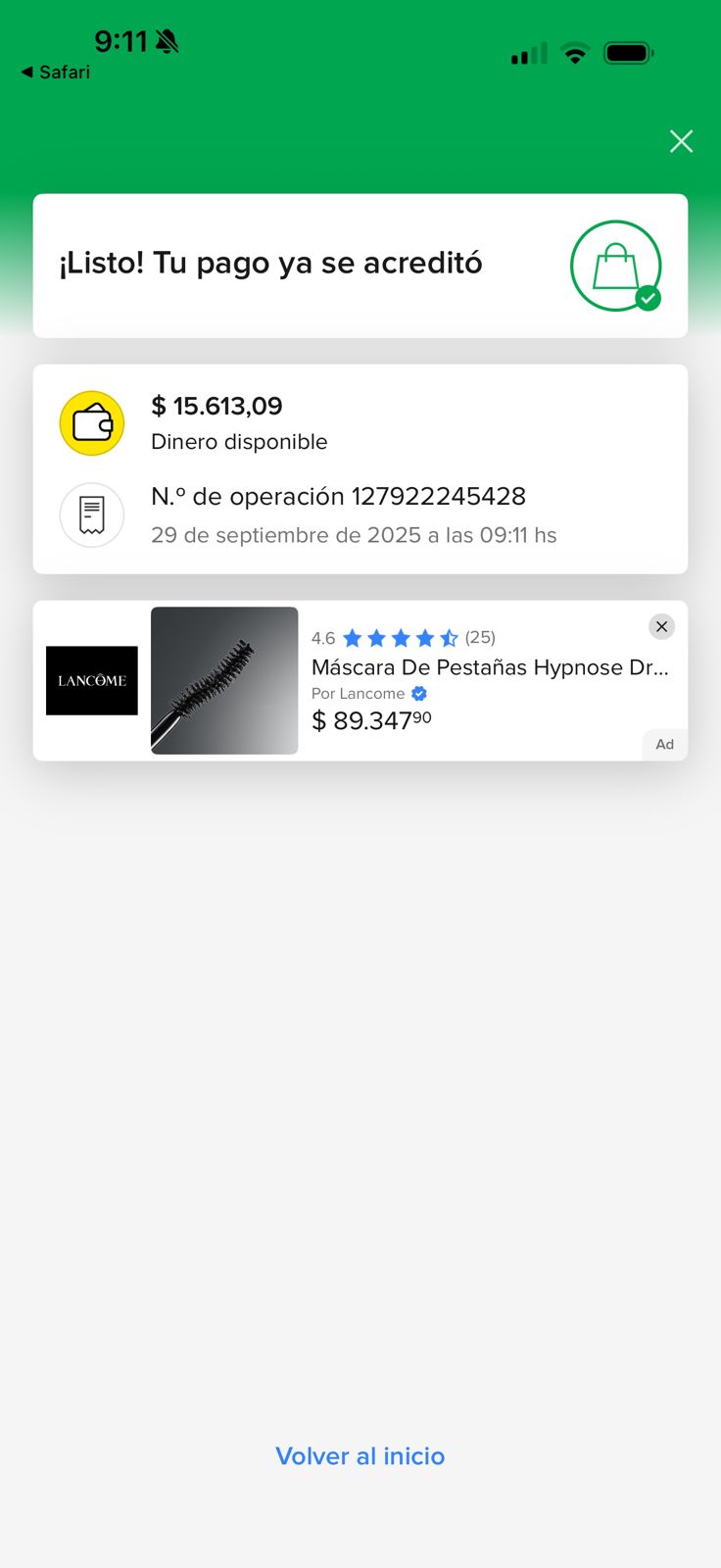Viewport: 721px width, 1568px height.
Task: Tap Volver al inicio link
Action: [x=360, y=1456]
